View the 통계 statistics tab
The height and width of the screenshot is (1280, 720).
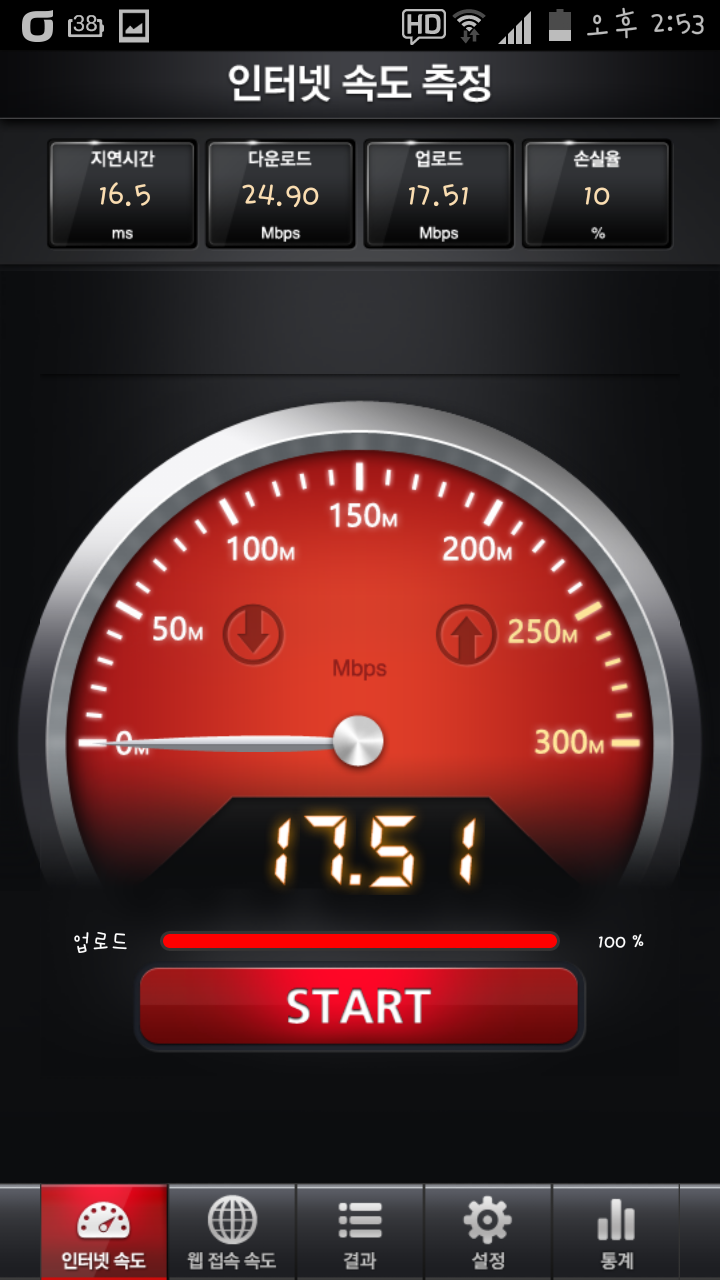(616, 1234)
